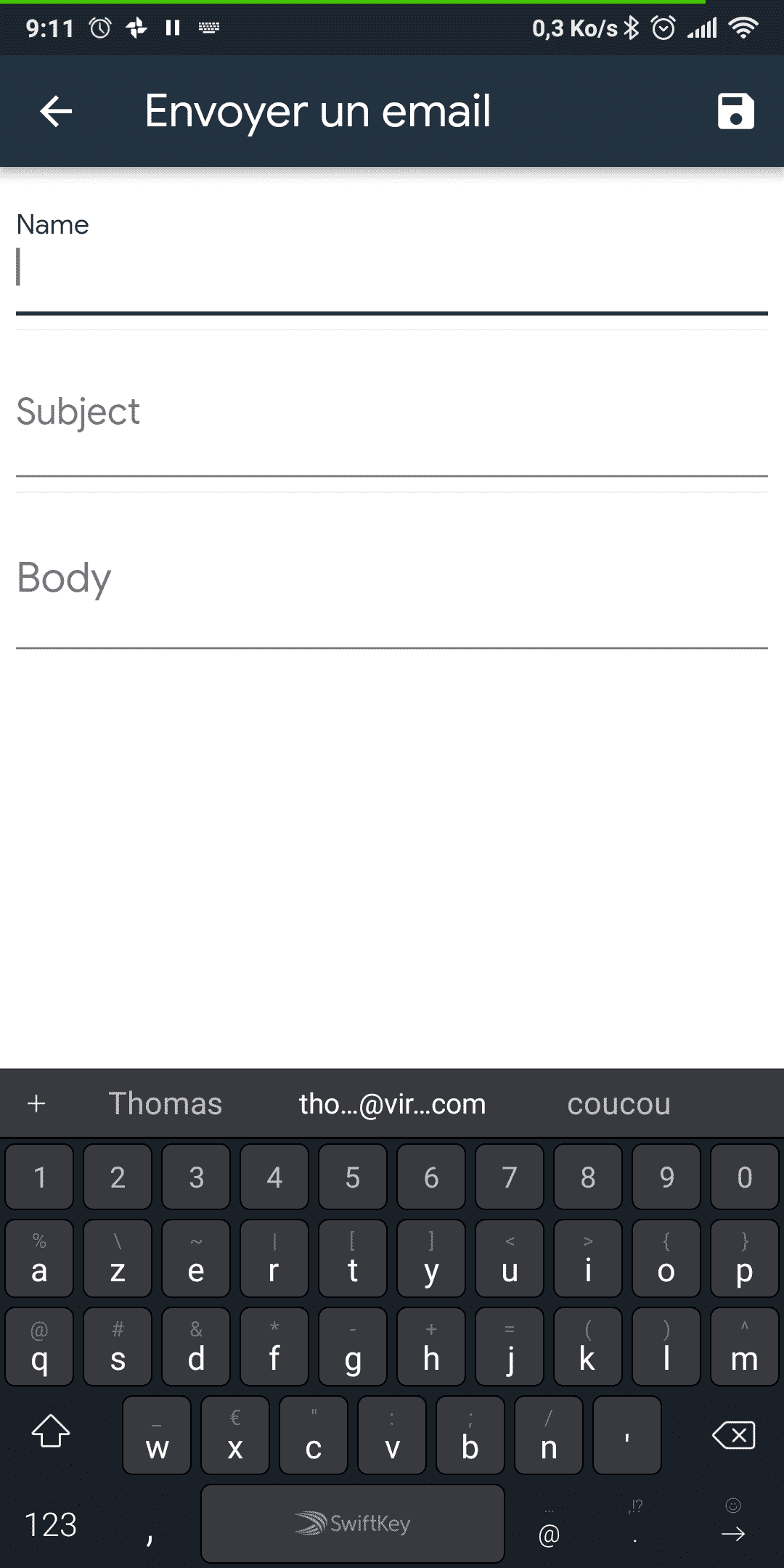784x1568 pixels.
Task: Pick the "coucou" suggestion
Action: click(618, 1103)
